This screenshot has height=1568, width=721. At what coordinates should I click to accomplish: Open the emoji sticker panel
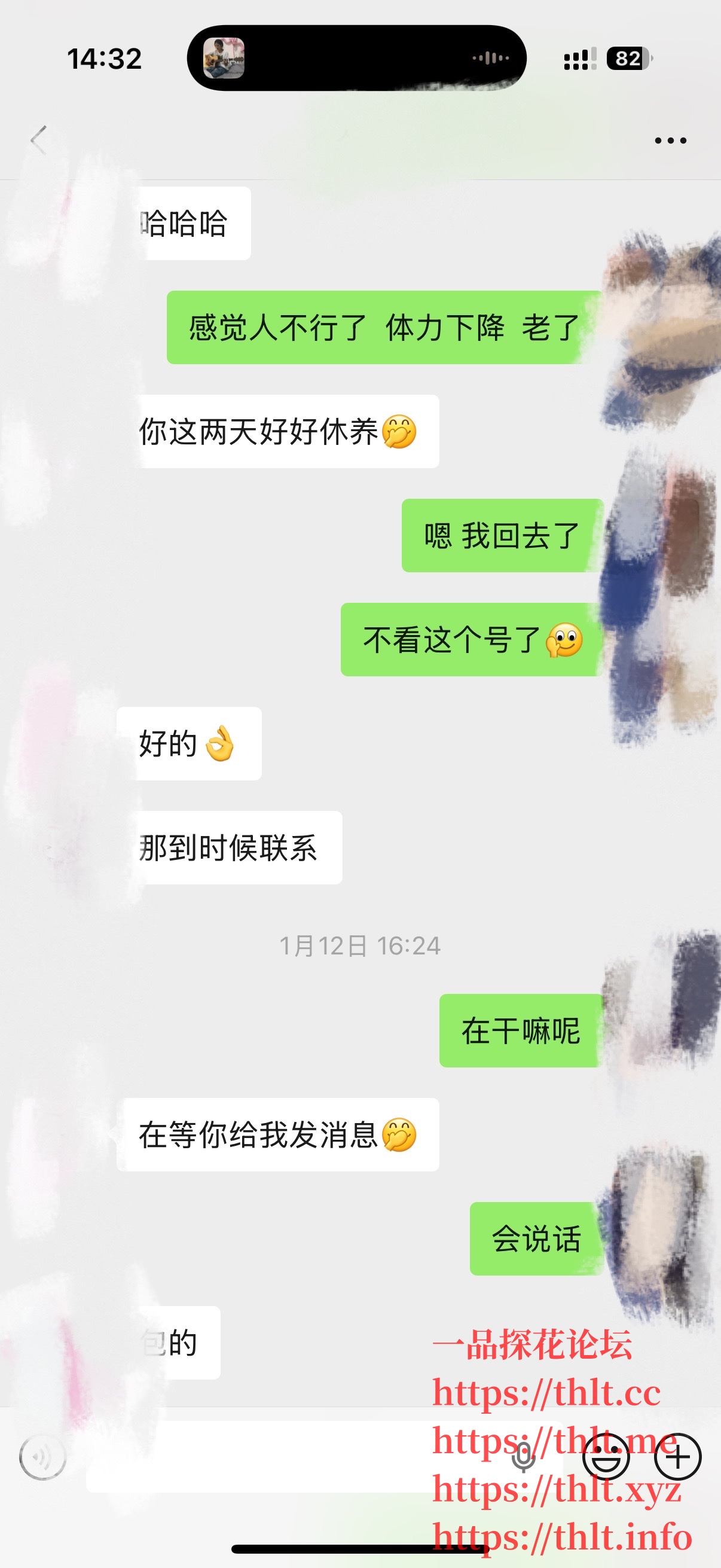click(x=606, y=1457)
